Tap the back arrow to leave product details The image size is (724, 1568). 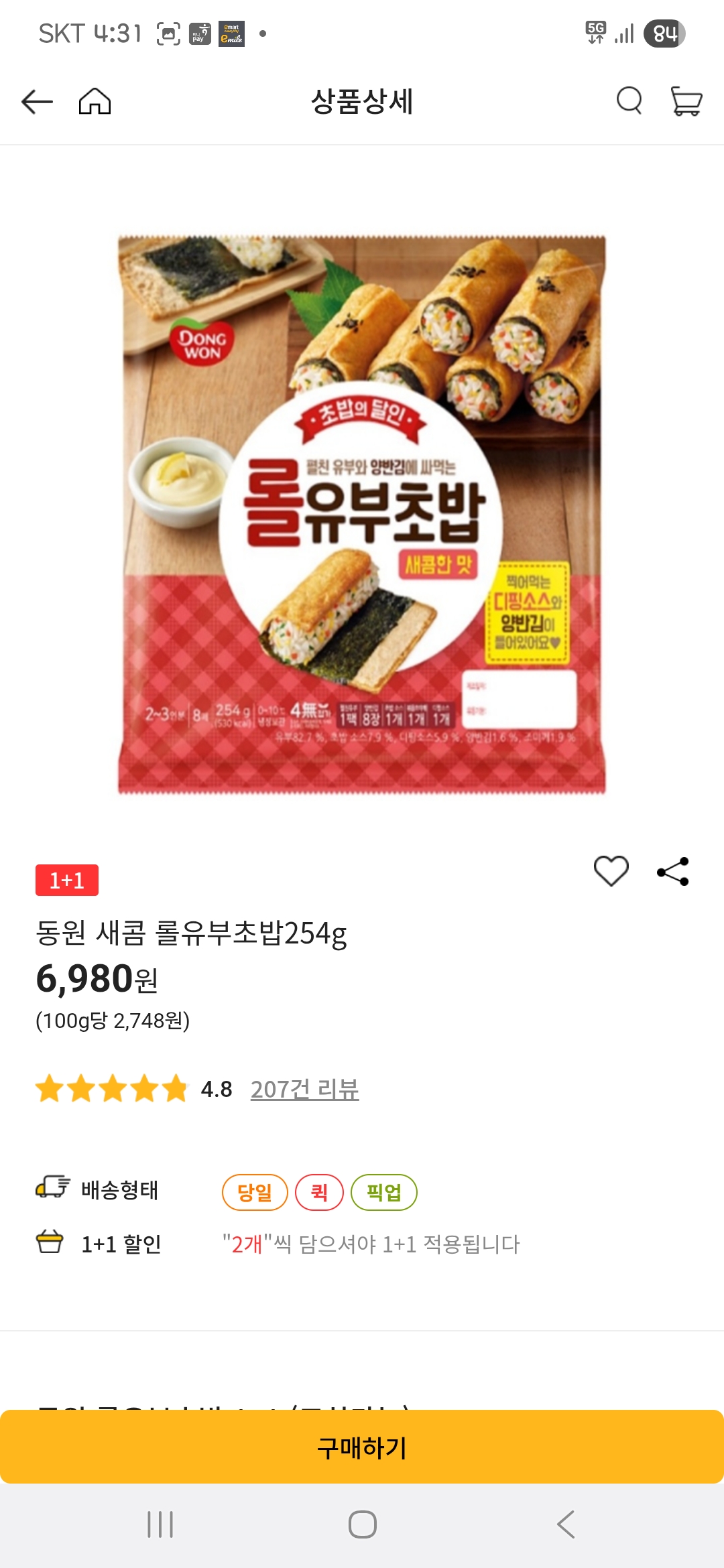coord(35,103)
